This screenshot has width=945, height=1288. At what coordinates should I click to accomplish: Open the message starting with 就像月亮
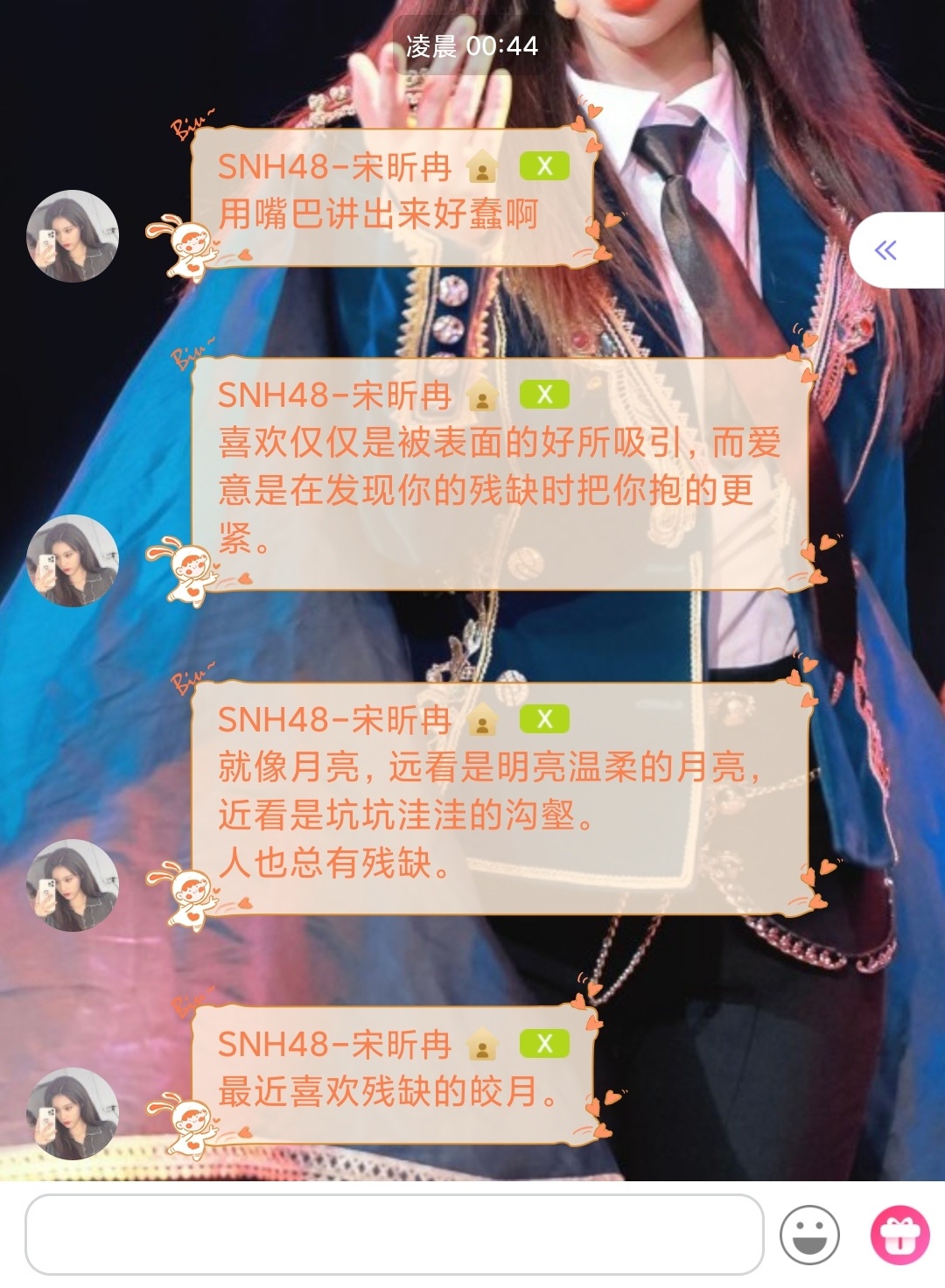pyautogui.click(x=499, y=814)
